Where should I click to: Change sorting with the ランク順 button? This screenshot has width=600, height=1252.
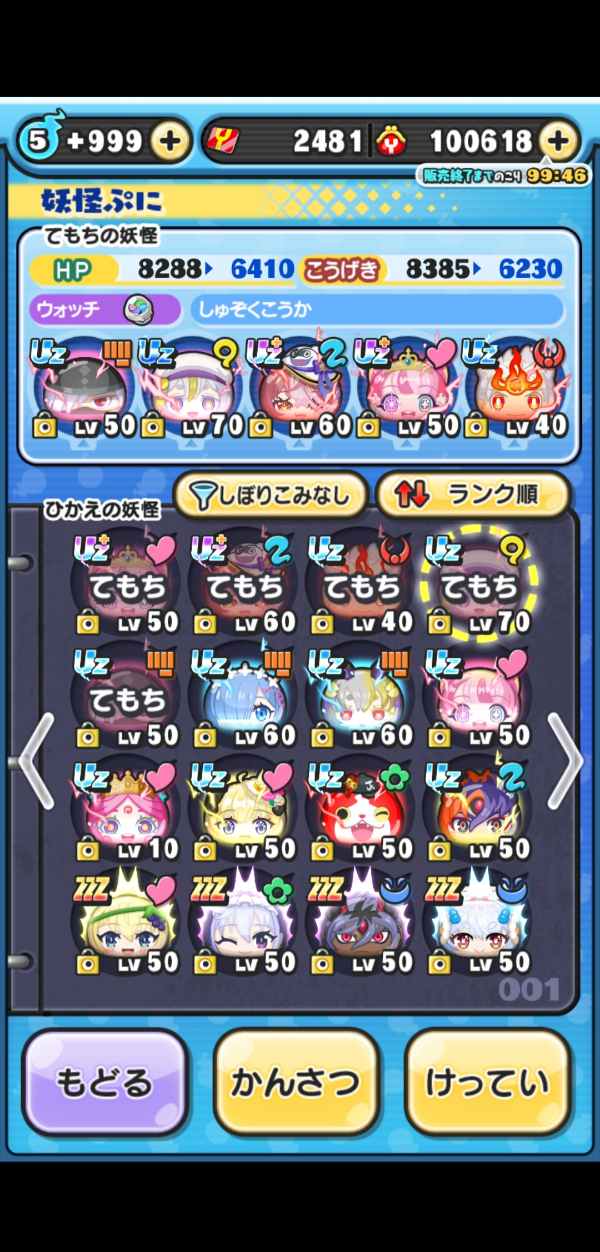pyautogui.click(x=472, y=494)
